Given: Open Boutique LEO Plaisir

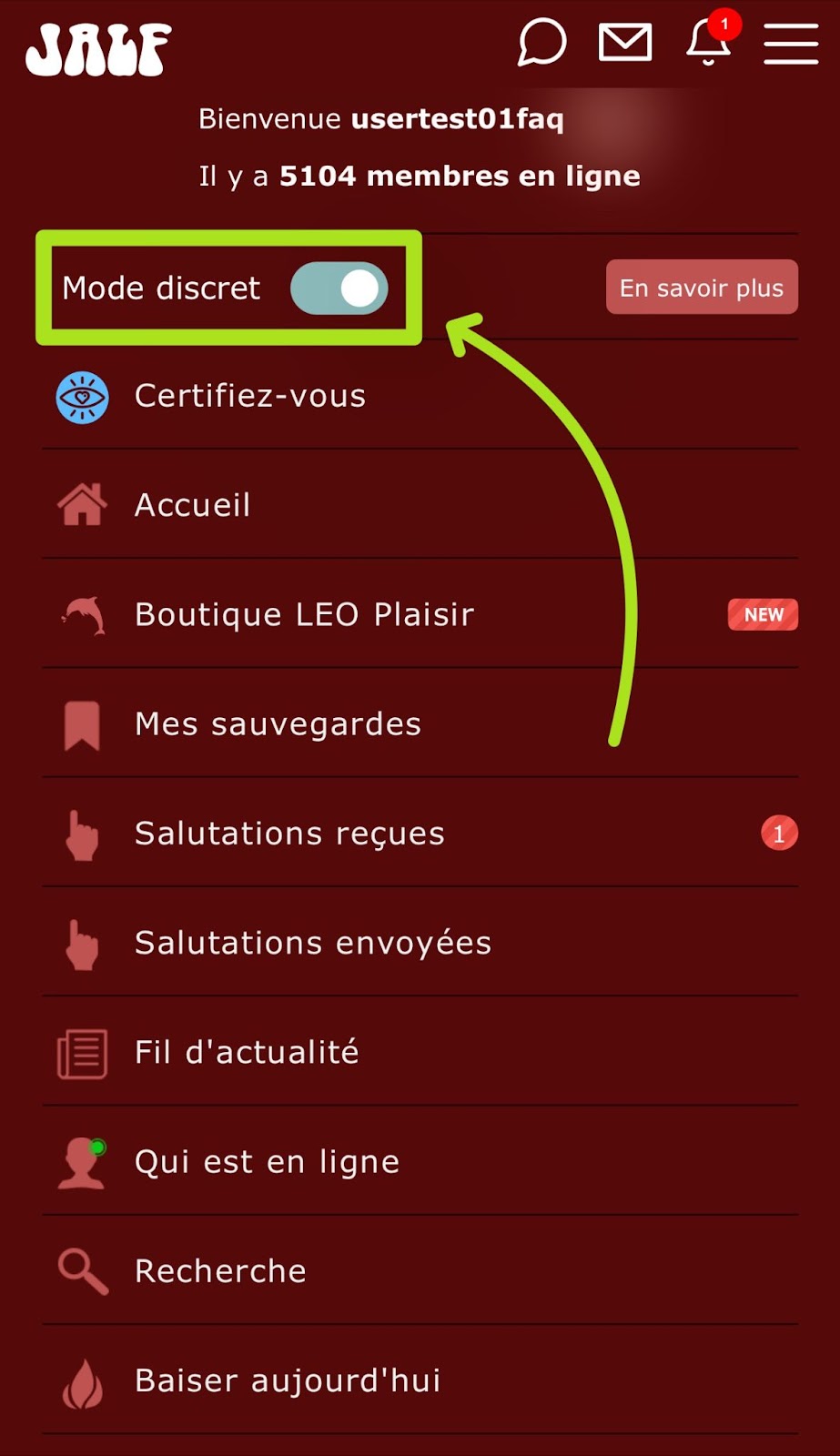Looking at the screenshot, I should click(420, 614).
